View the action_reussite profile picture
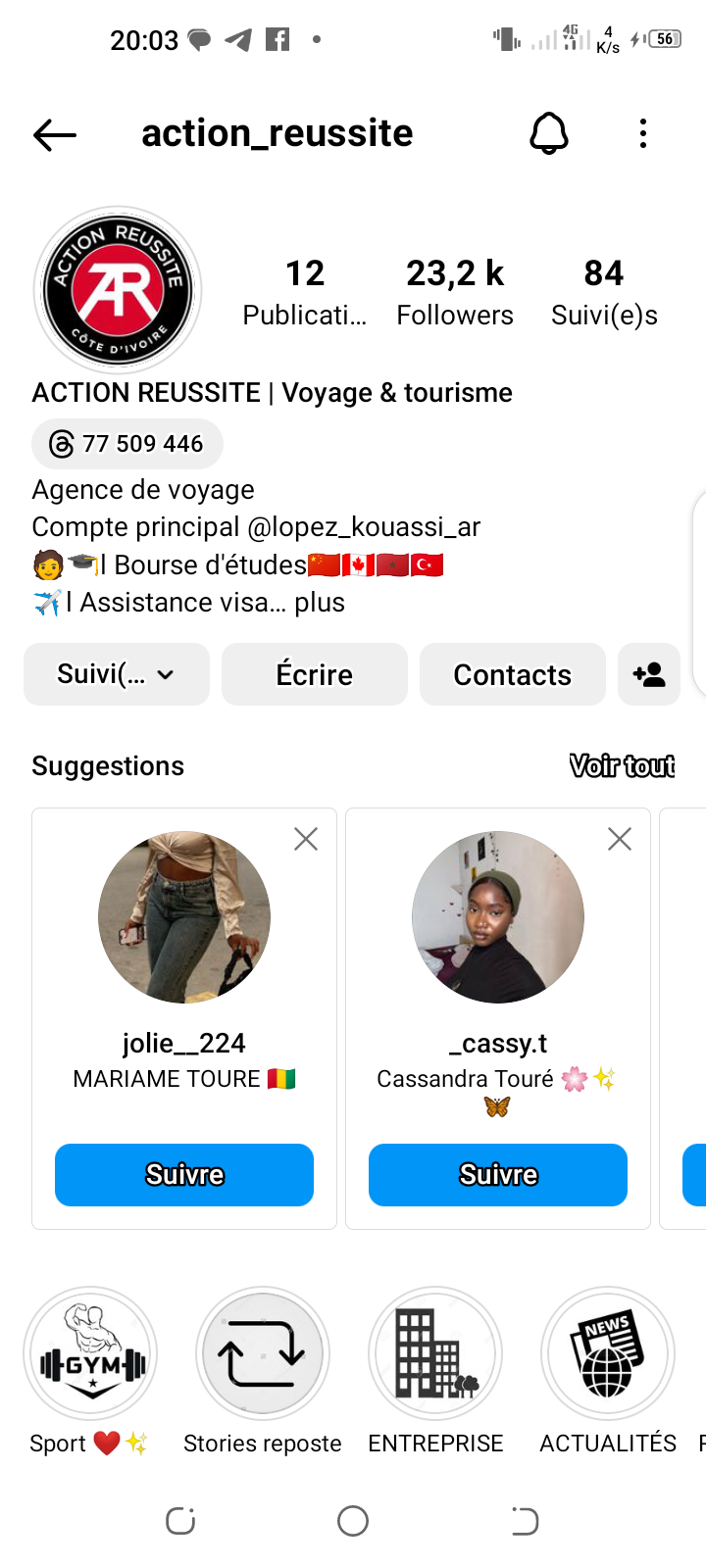Screen dimensions: 706x1568 (x=118, y=290)
